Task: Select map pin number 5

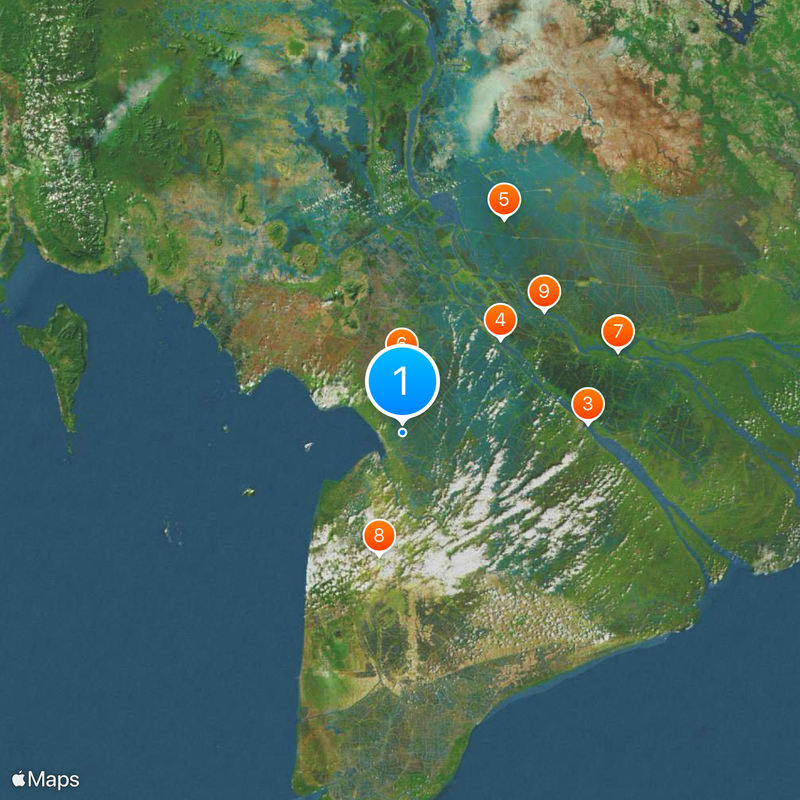Action: 504,200
